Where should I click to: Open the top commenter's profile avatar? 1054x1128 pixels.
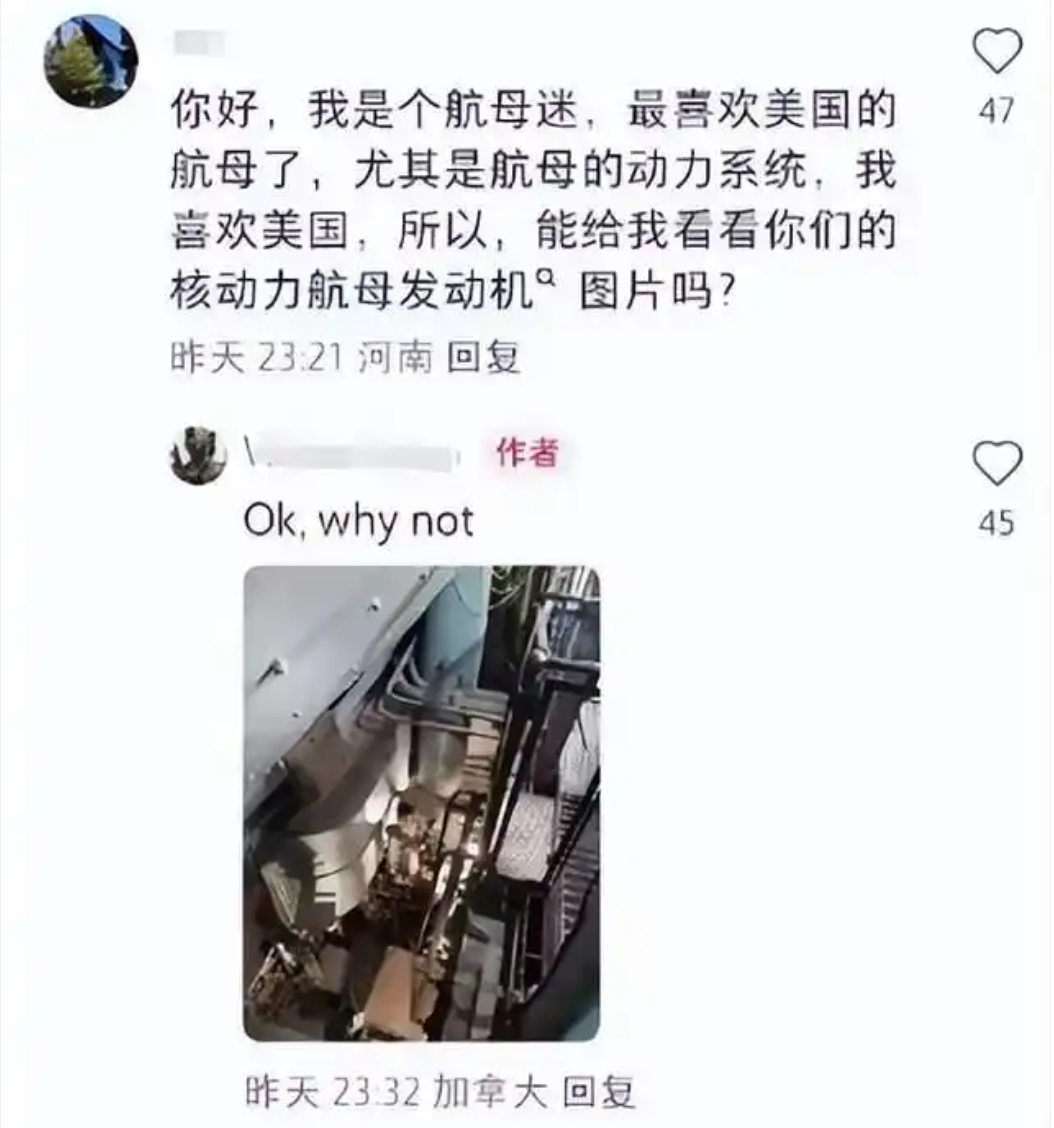point(90,62)
